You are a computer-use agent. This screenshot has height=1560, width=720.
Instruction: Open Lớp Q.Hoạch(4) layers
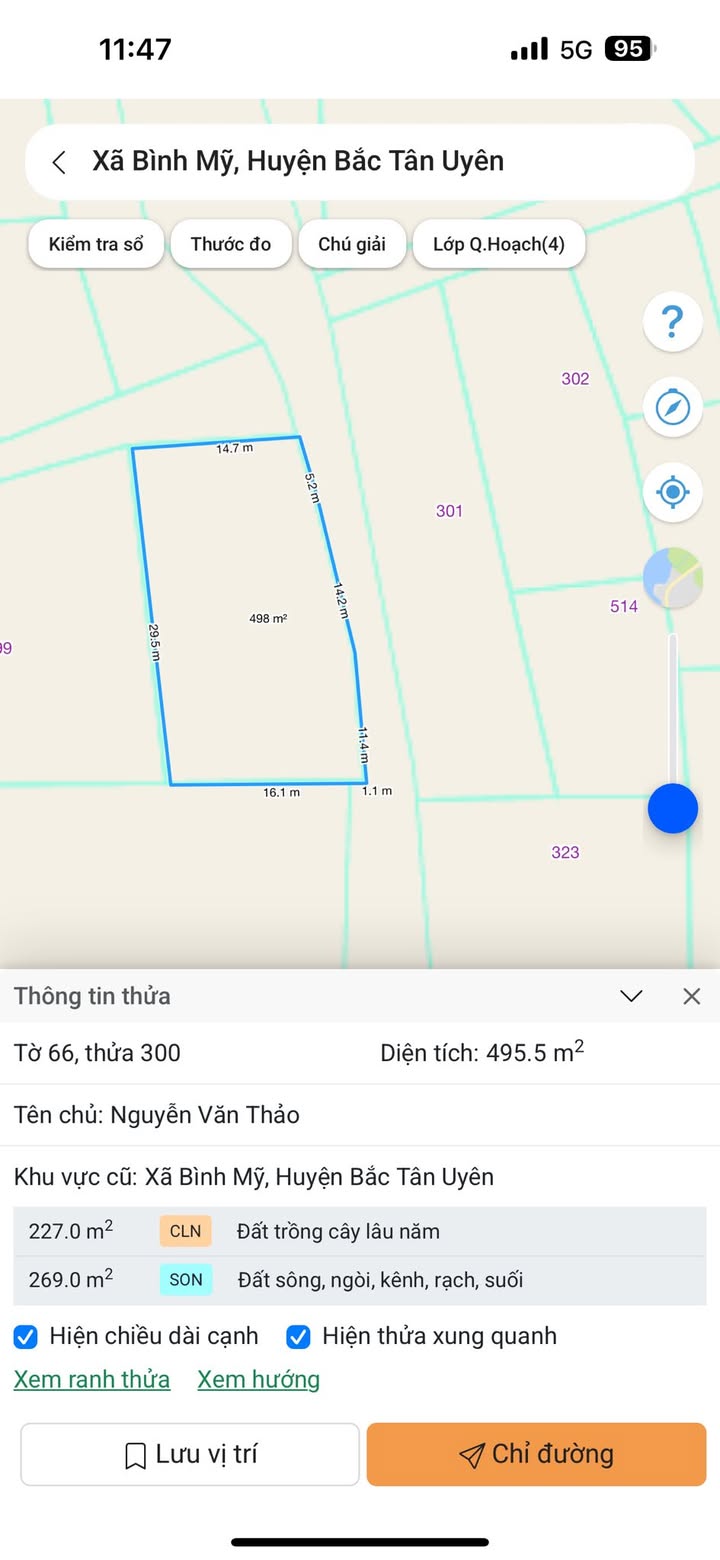pos(499,244)
